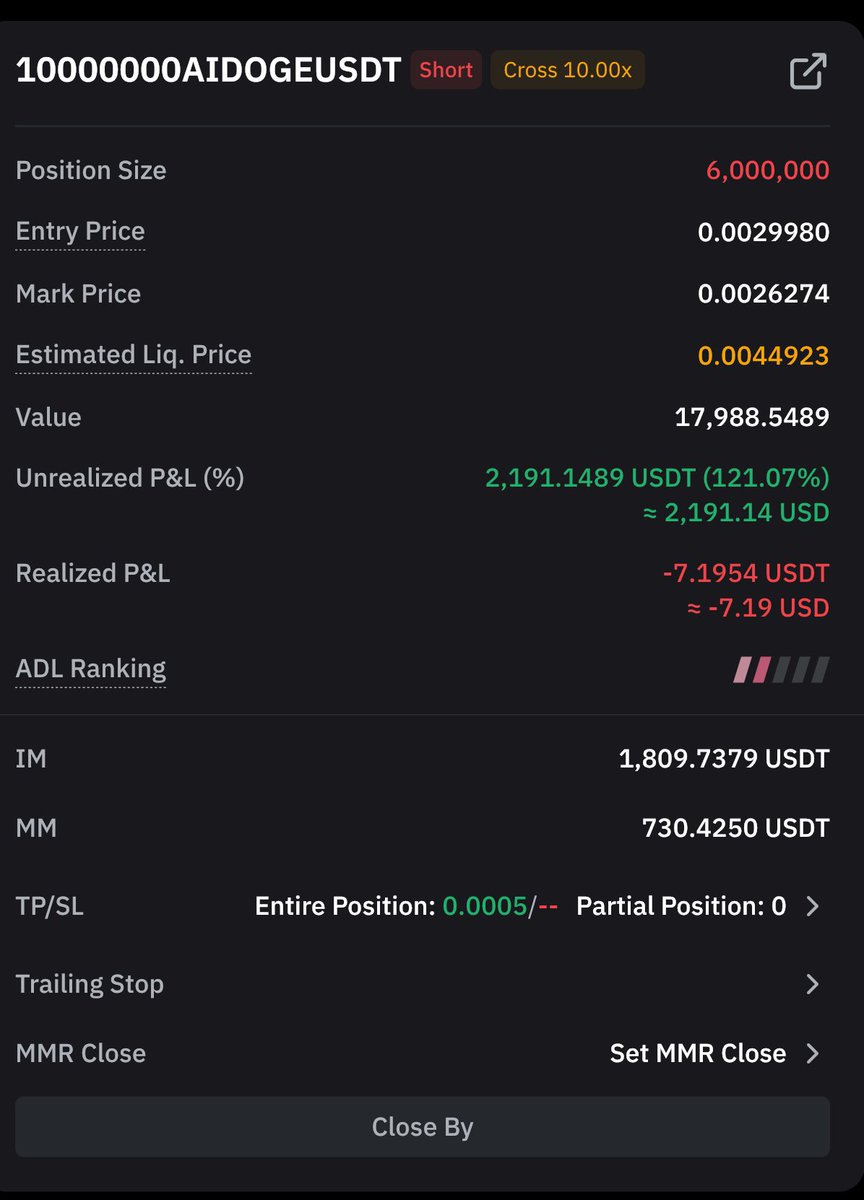Open the TP/SL settings row
The image size is (864, 1200).
(x=812, y=906)
